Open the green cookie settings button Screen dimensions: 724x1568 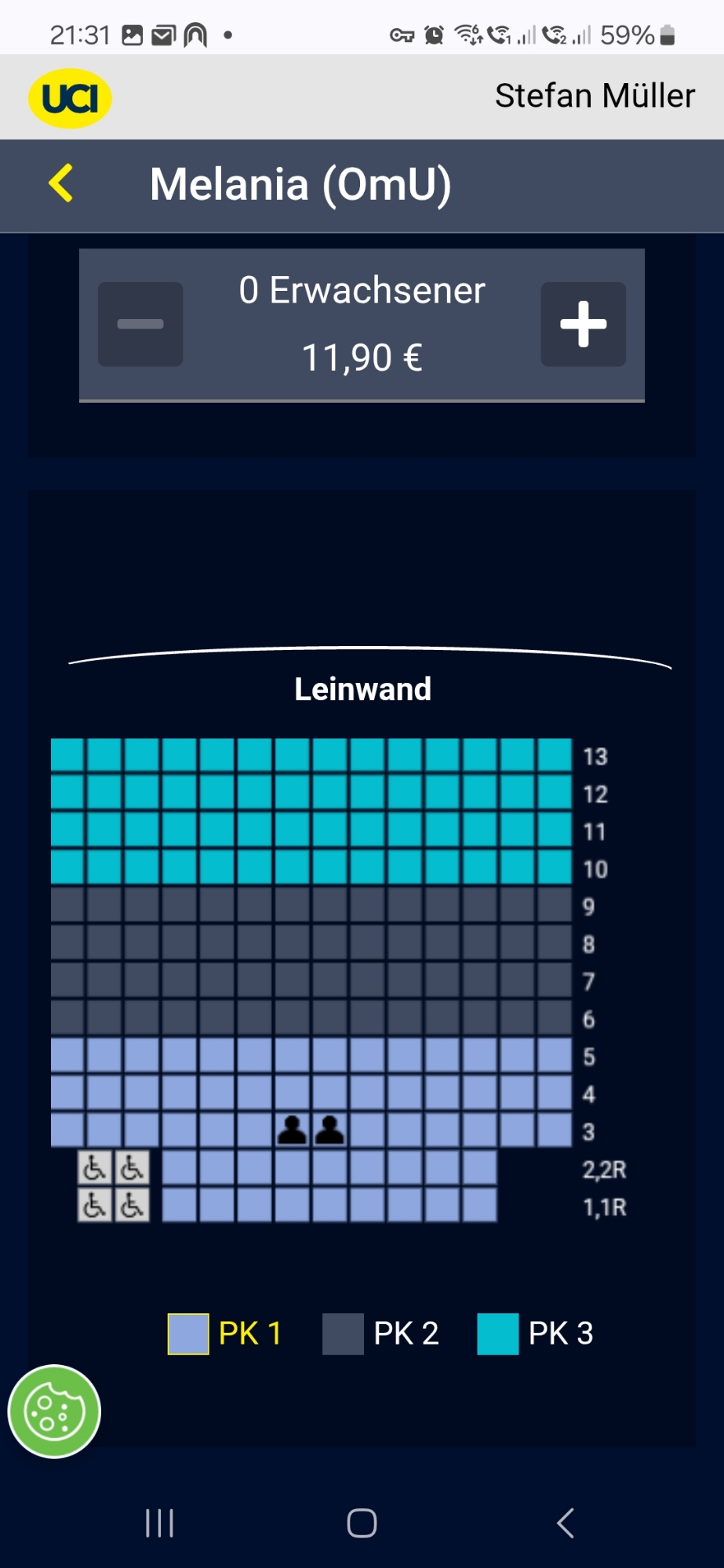(x=54, y=1411)
